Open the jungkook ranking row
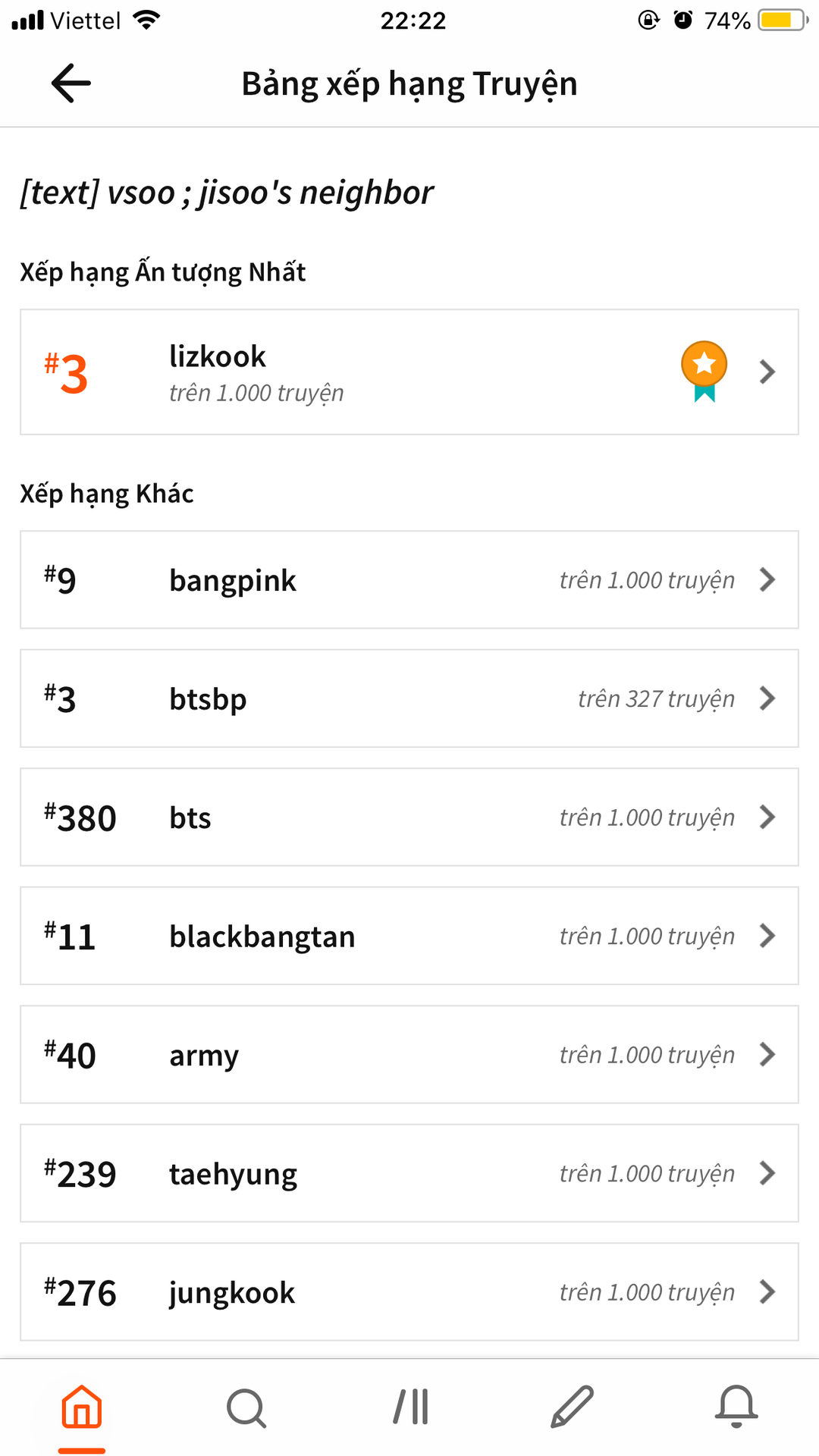 [409, 1292]
